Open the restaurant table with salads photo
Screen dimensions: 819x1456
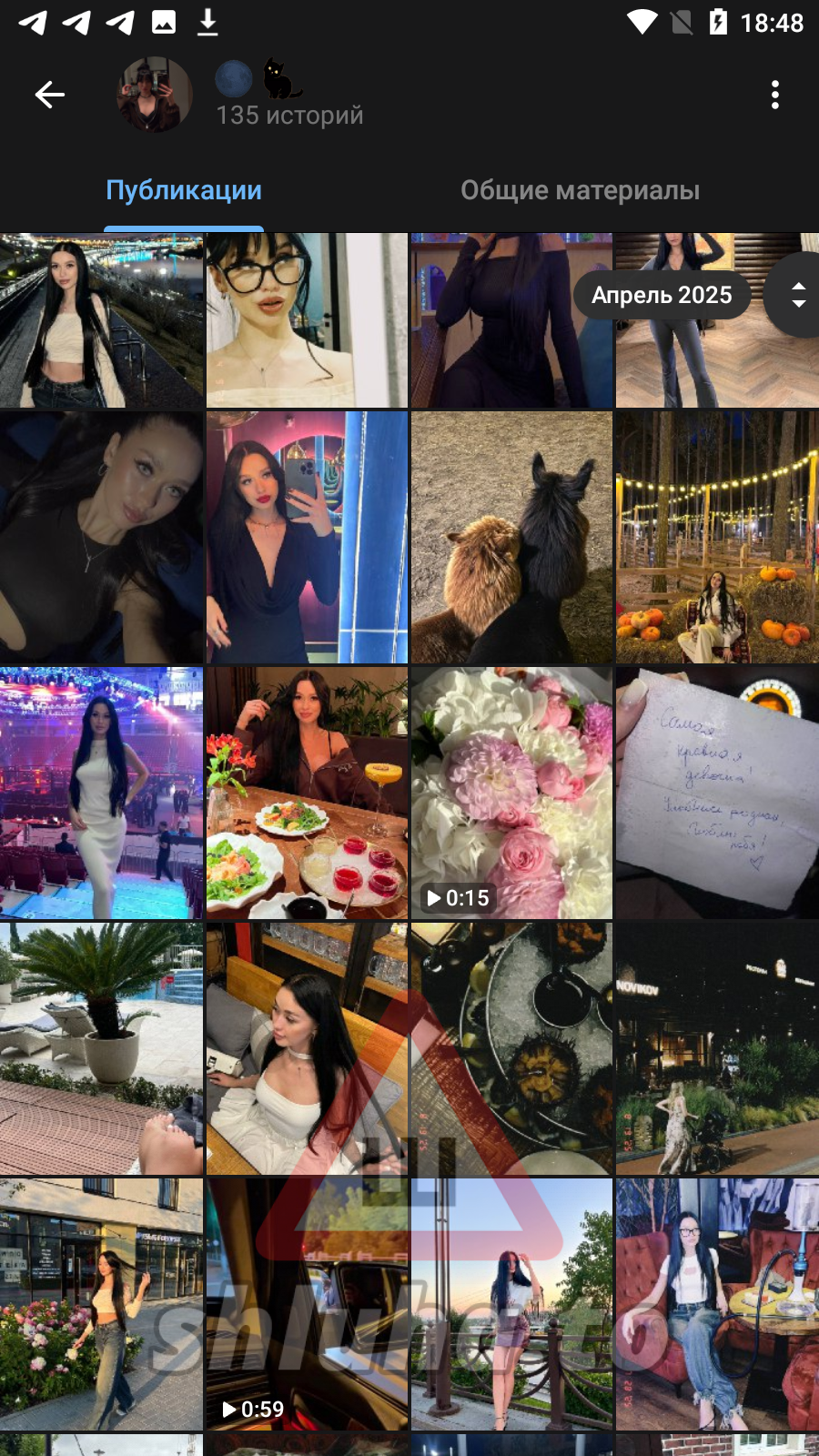307,793
